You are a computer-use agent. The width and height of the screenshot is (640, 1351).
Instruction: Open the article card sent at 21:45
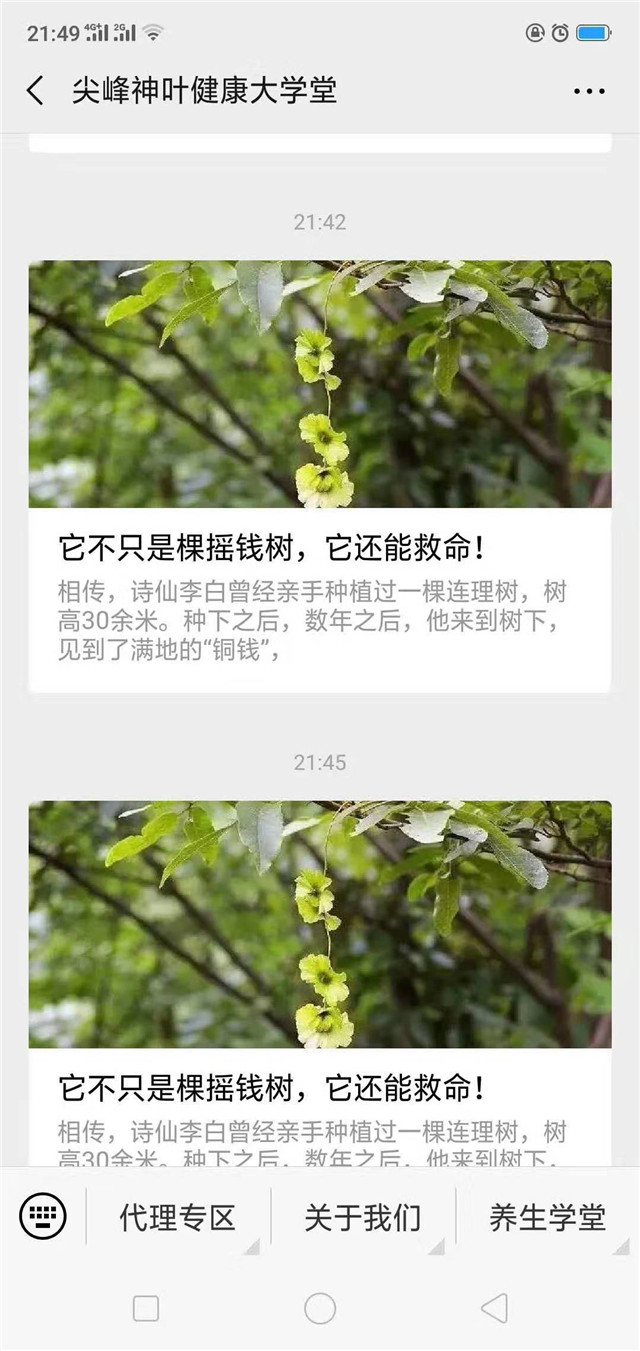(x=320, y=982)
